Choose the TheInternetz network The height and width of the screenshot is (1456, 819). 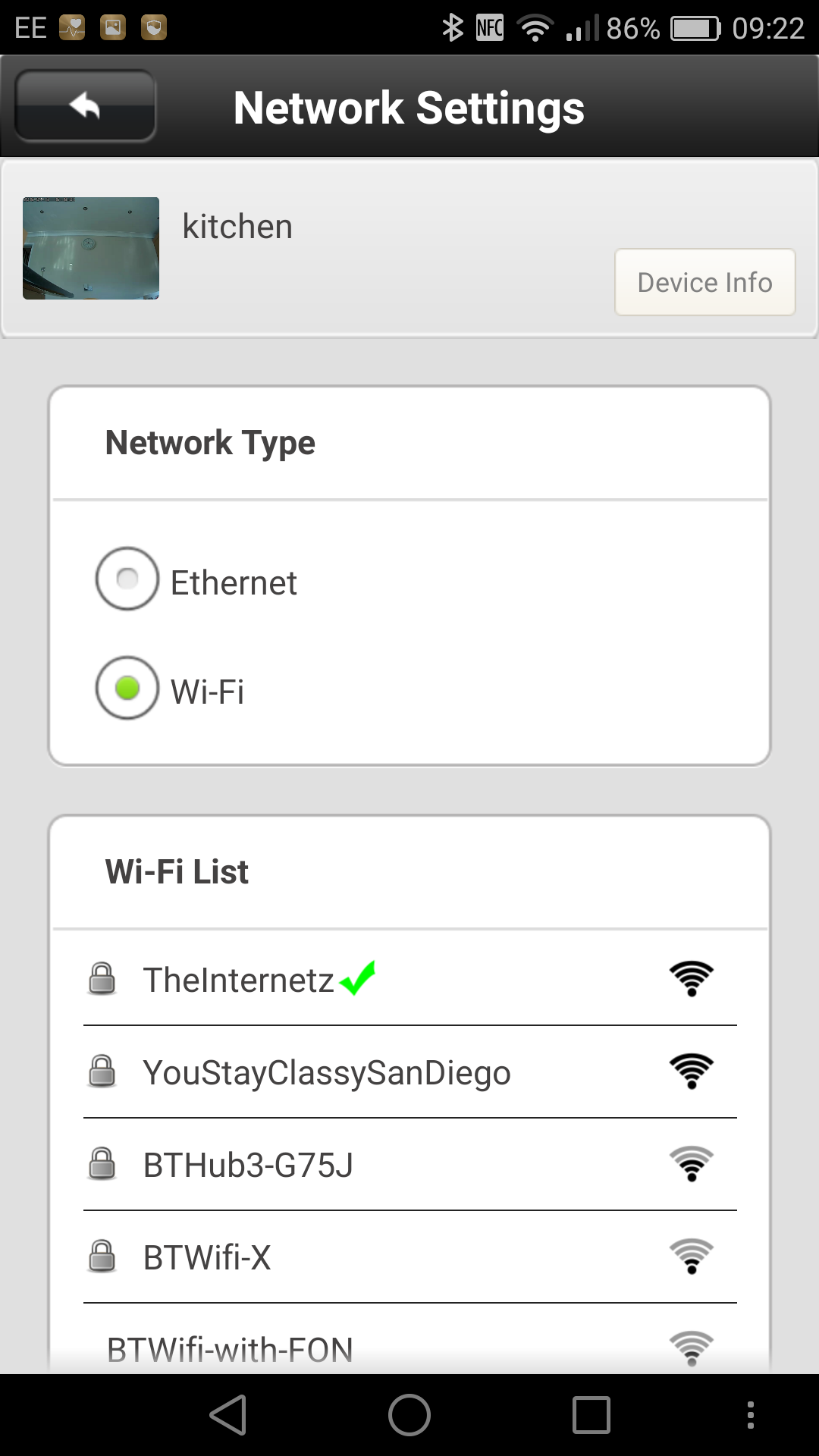click(x=410, y=979)
